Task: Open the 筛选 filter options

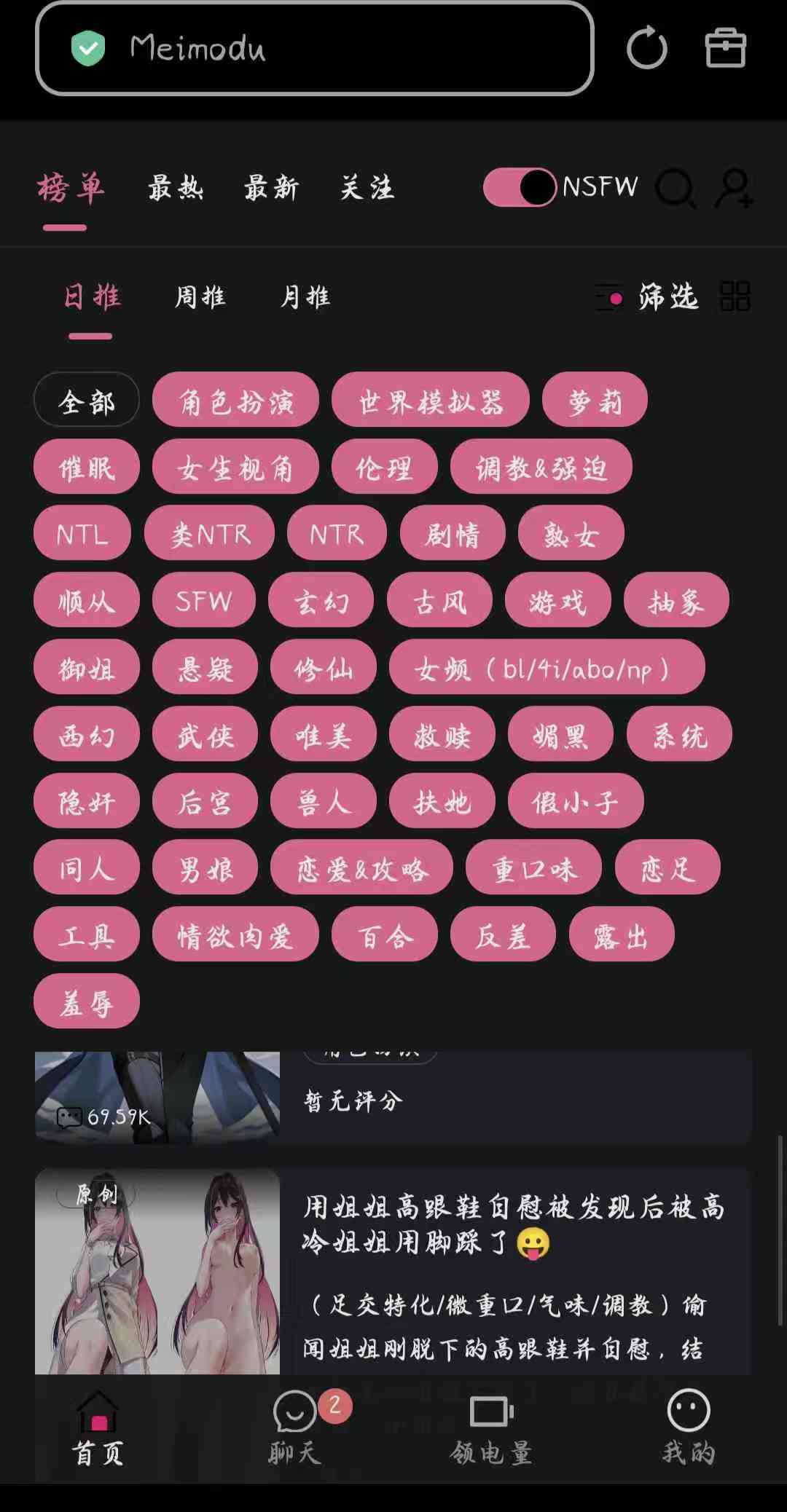Action: point(647,297)
